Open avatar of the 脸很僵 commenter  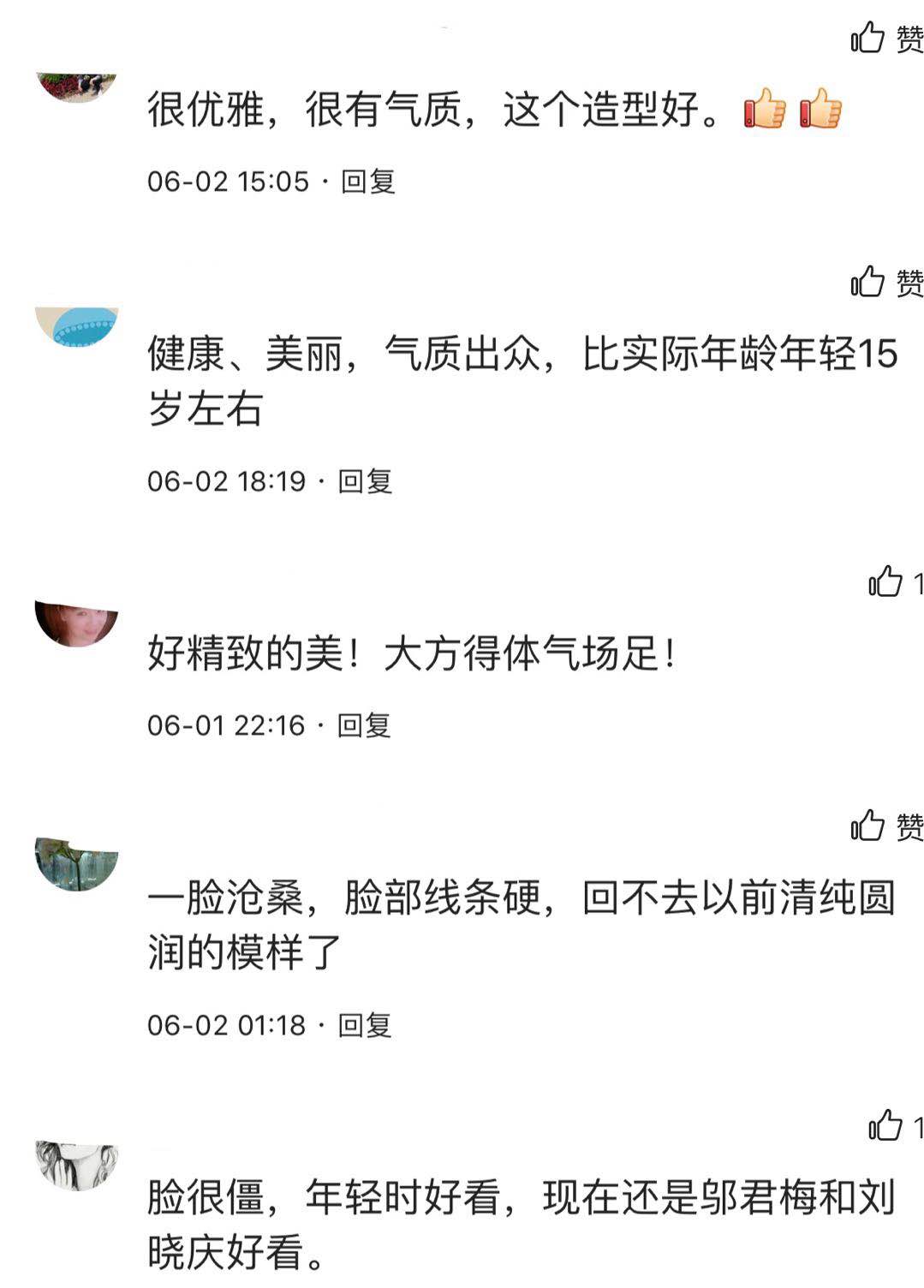point(76,1165)
